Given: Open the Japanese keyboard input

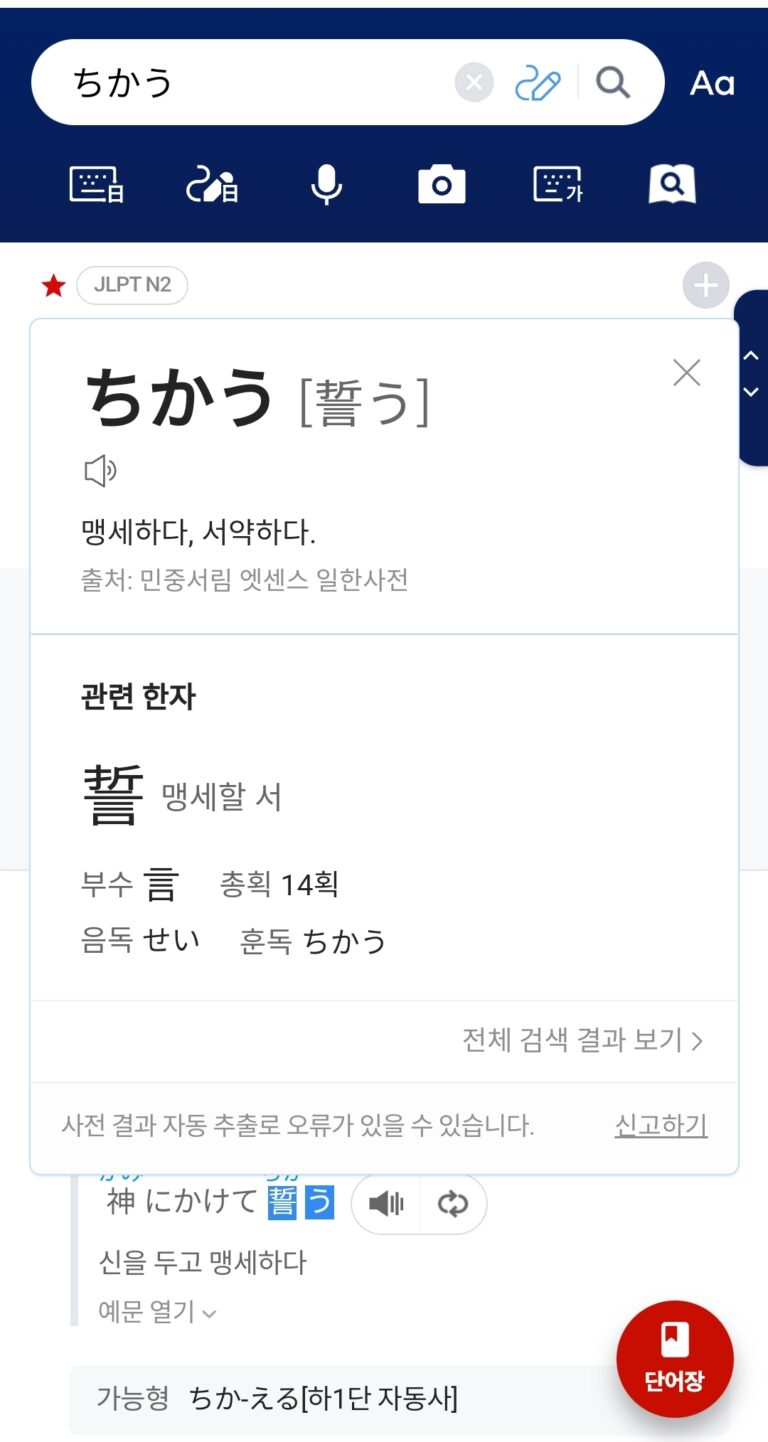Looking at the screenshot, I should (95, 185).
